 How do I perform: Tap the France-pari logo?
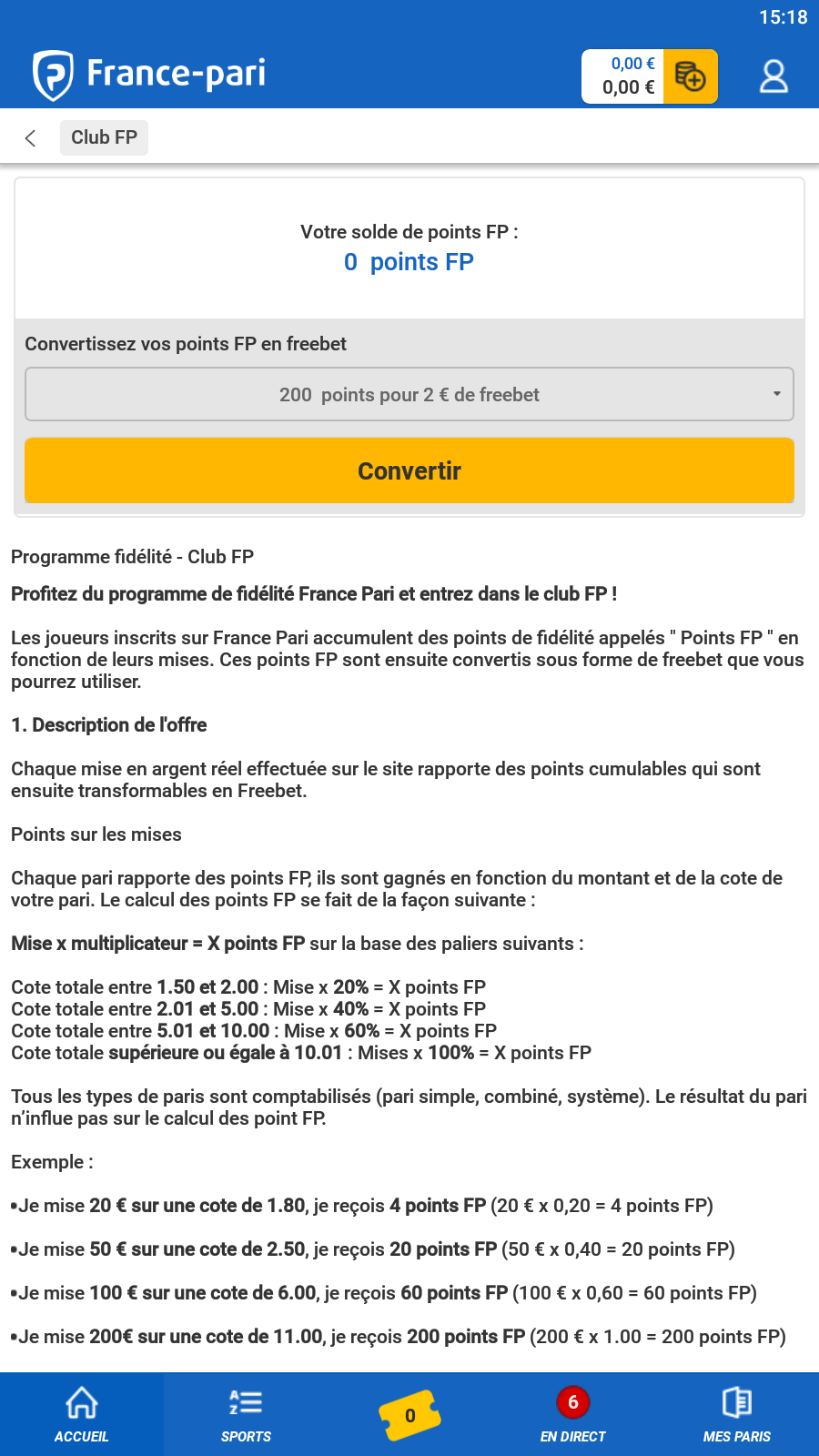[x=150, y=75]
